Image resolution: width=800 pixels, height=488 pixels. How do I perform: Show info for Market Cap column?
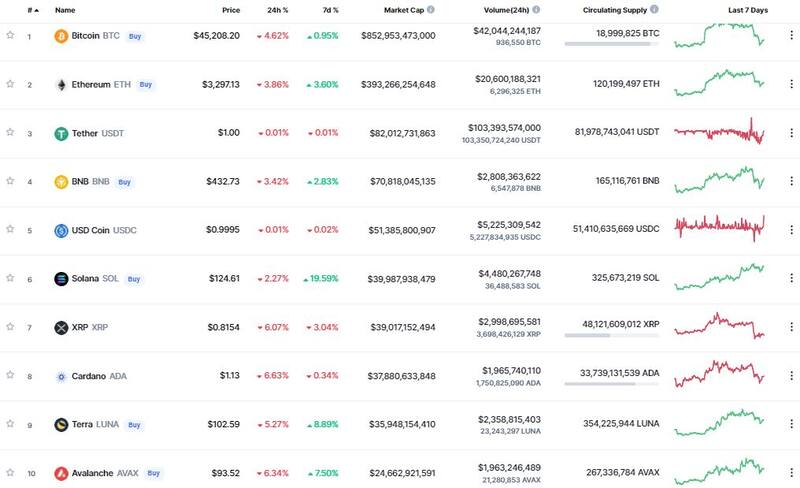(431, 9)
